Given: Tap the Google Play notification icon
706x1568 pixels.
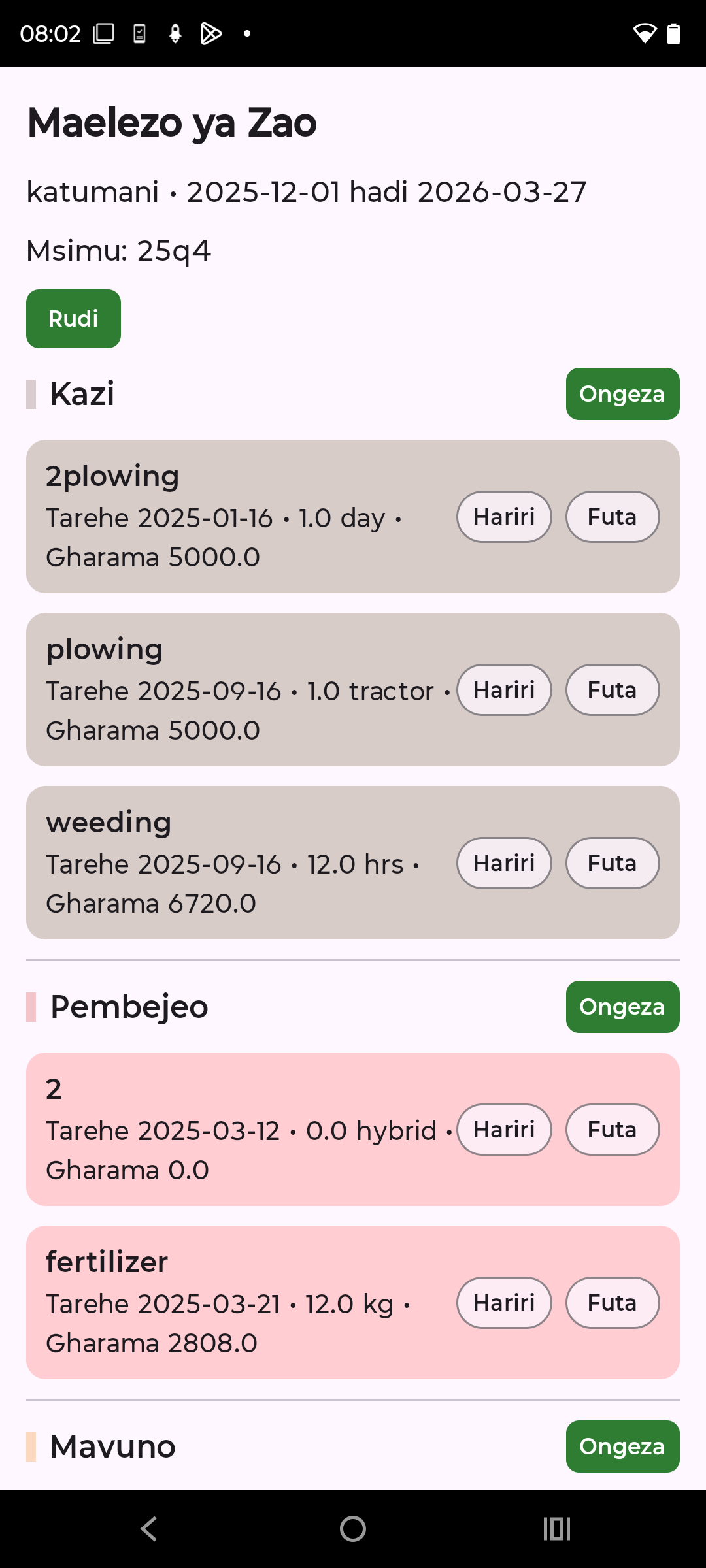Looking at the screenshot, I should [x=211, y=33].
